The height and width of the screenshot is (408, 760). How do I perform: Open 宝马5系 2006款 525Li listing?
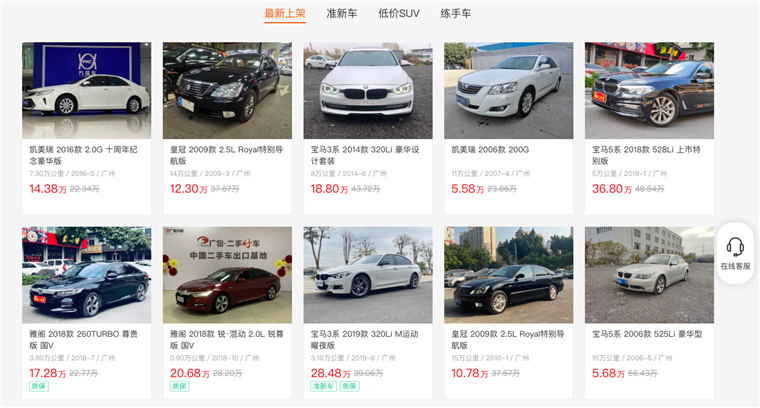(649, 275)
